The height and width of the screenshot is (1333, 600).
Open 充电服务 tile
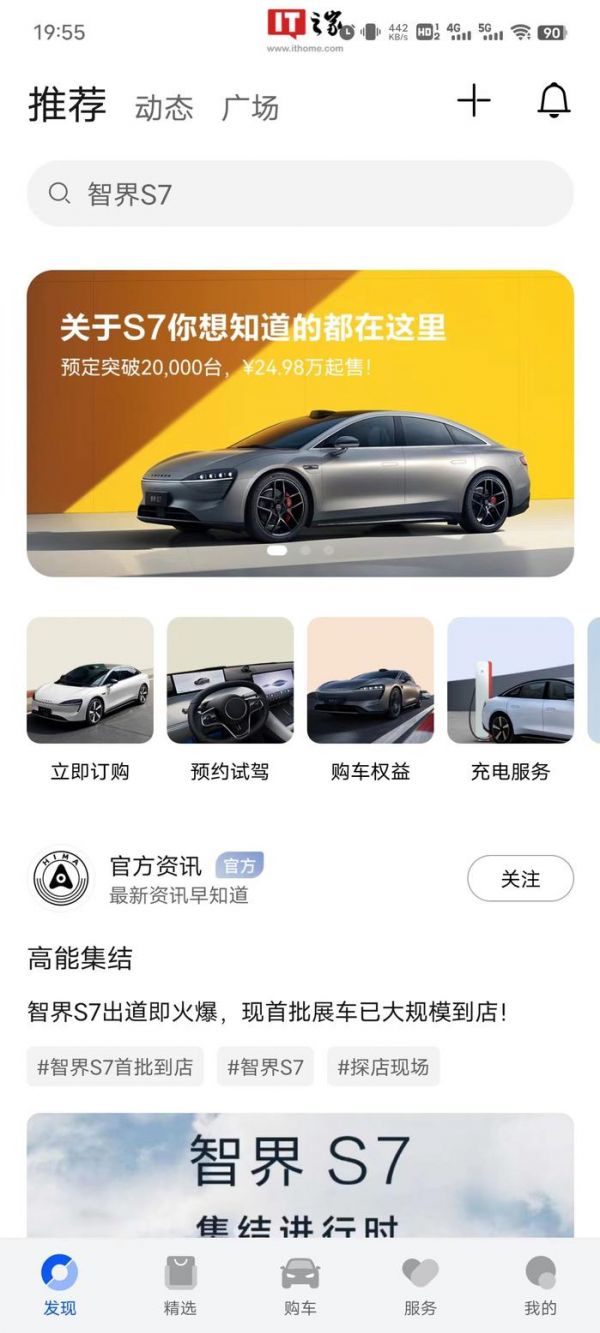point(510,700)
